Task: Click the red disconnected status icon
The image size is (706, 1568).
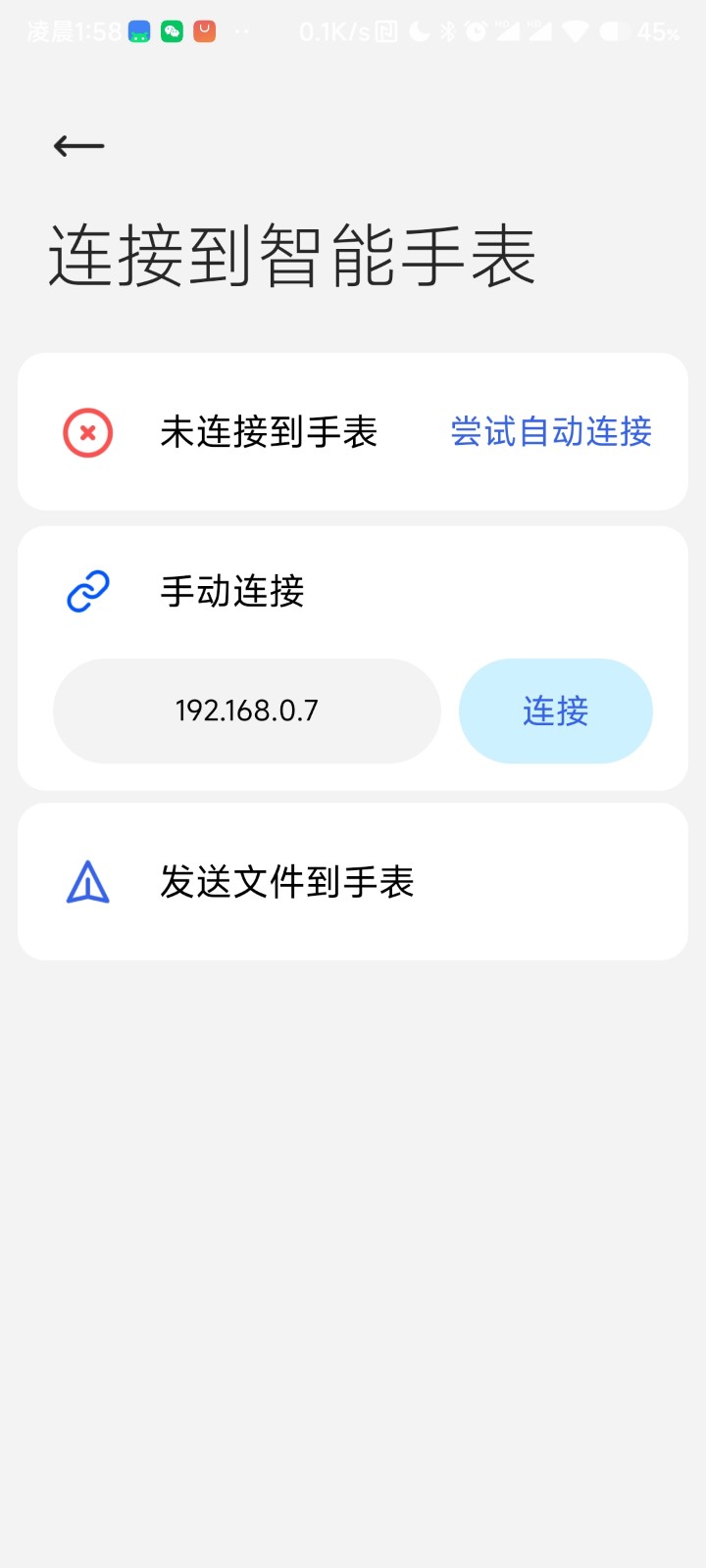Action: click(87, 432)
